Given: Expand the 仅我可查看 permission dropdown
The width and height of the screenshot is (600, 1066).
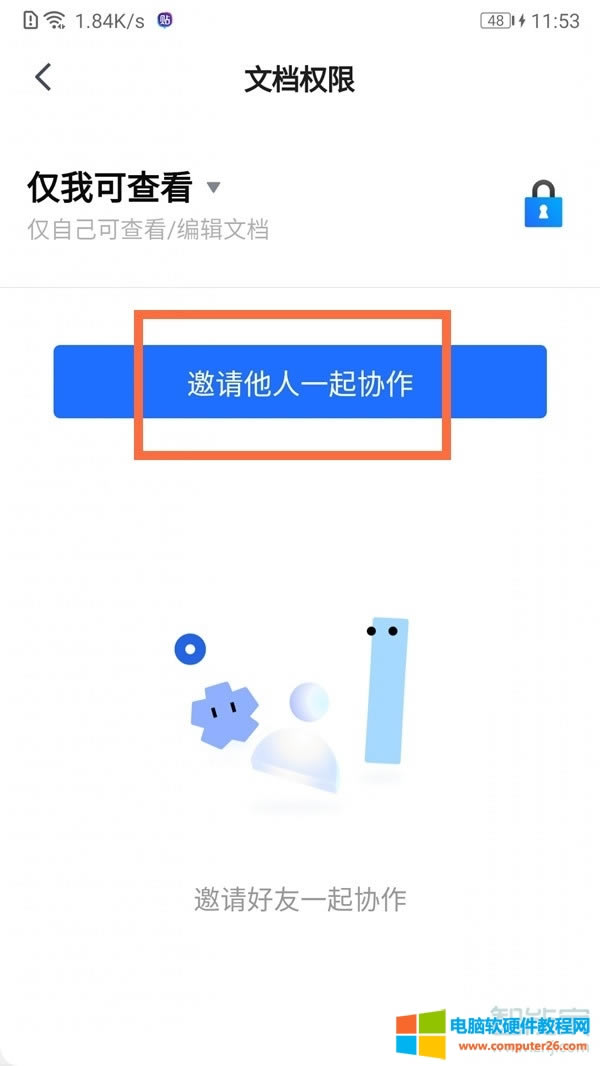Looking at the screenshot, I should (x=212, y=187).
